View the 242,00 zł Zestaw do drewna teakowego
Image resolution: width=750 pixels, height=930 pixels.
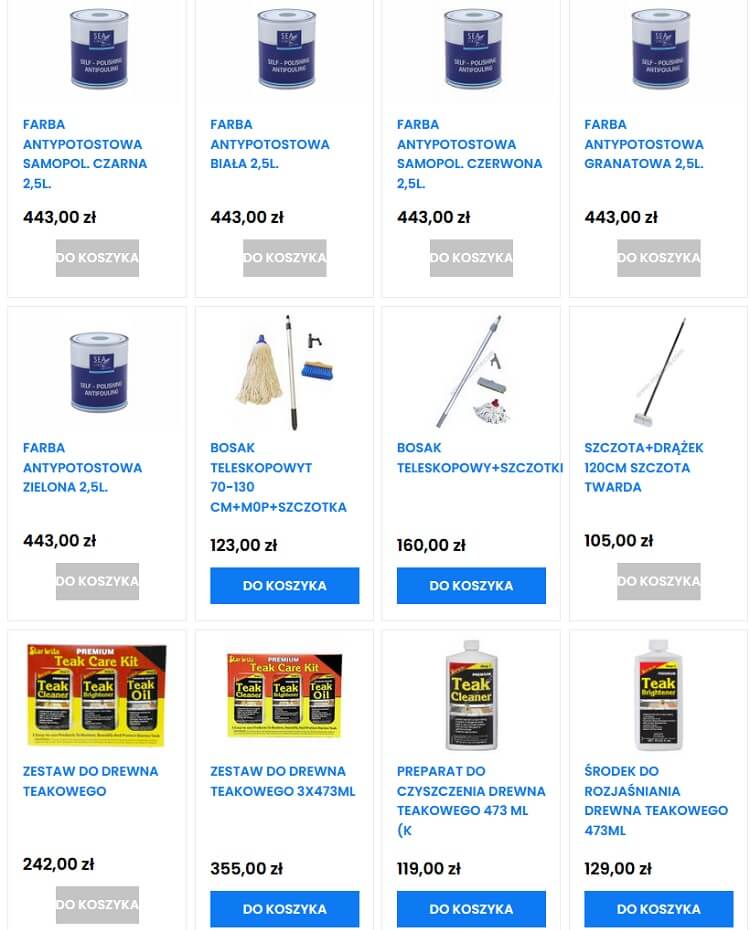coord(90,781)
